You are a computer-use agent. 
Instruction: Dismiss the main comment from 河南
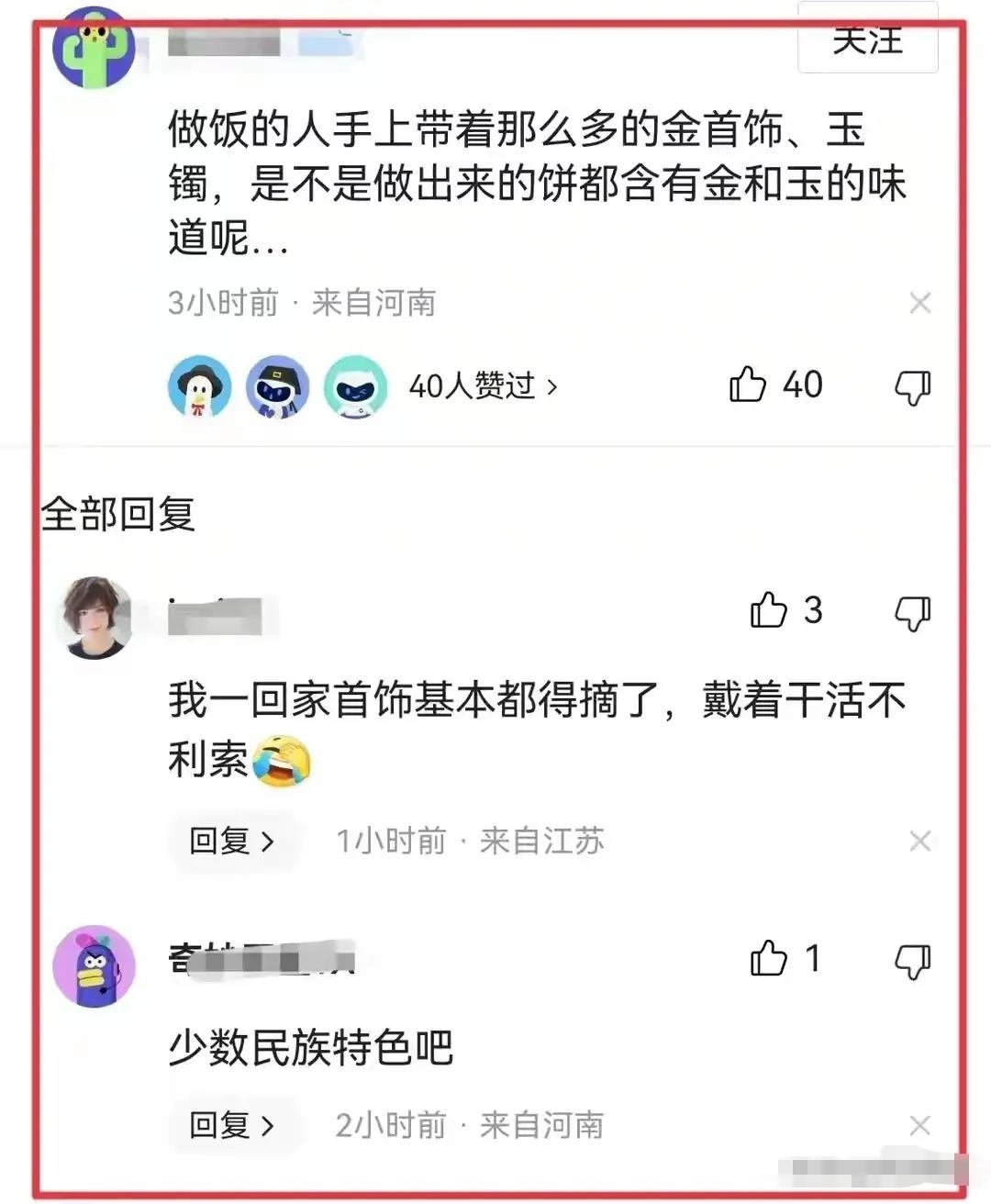919,303
